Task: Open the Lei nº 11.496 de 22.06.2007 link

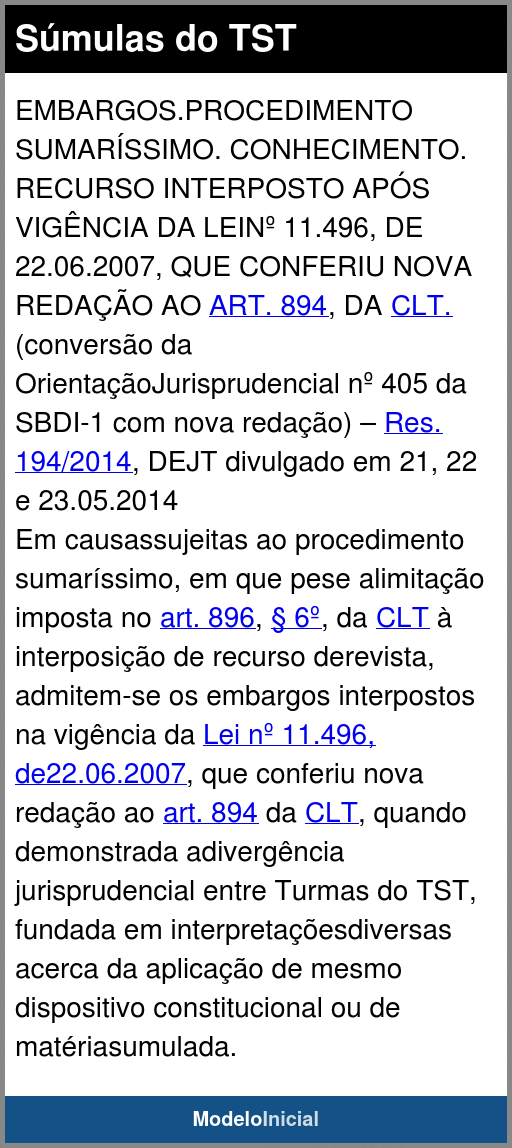Action: point(289,736)
